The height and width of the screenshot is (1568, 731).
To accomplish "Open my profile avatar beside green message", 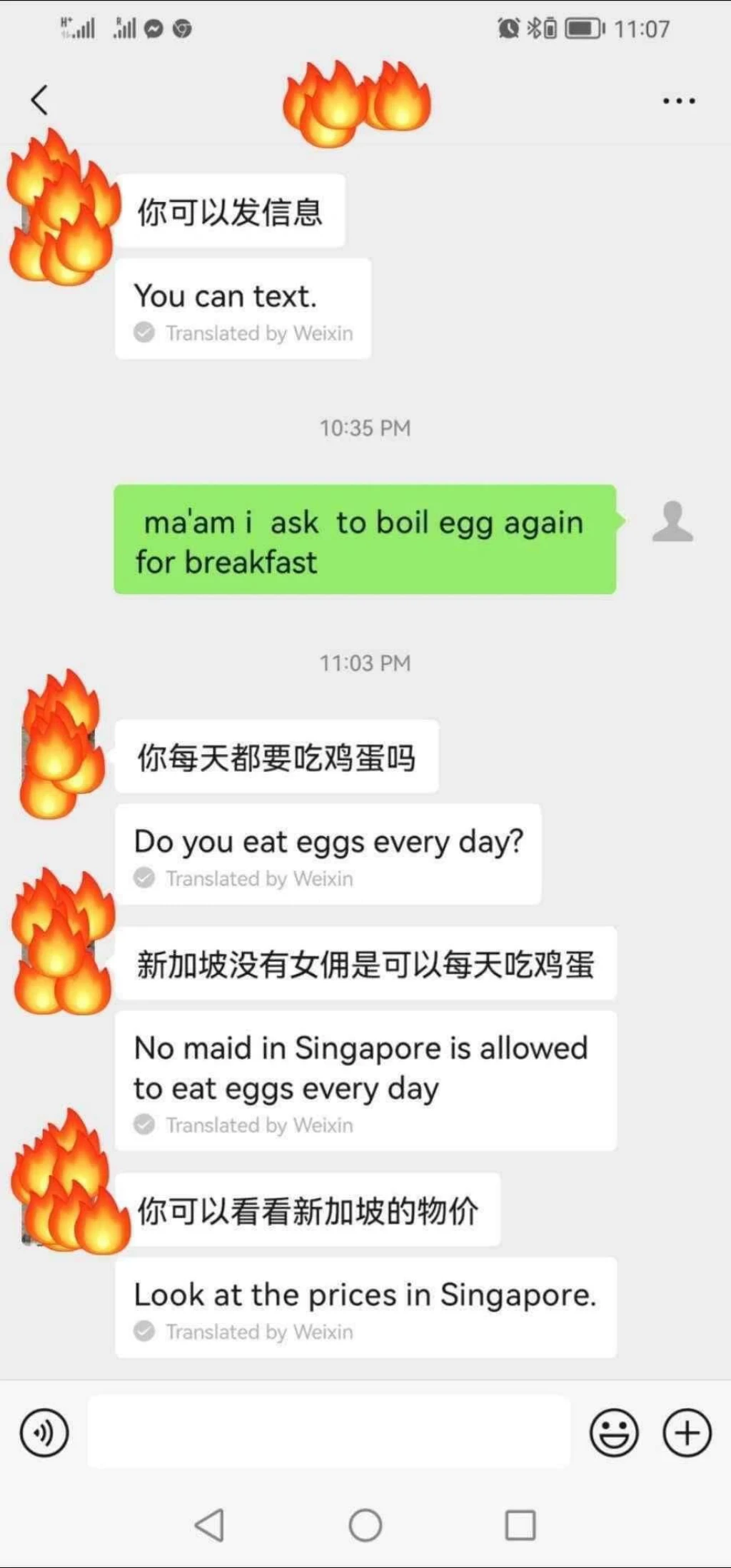I will [x=672, y=522].
